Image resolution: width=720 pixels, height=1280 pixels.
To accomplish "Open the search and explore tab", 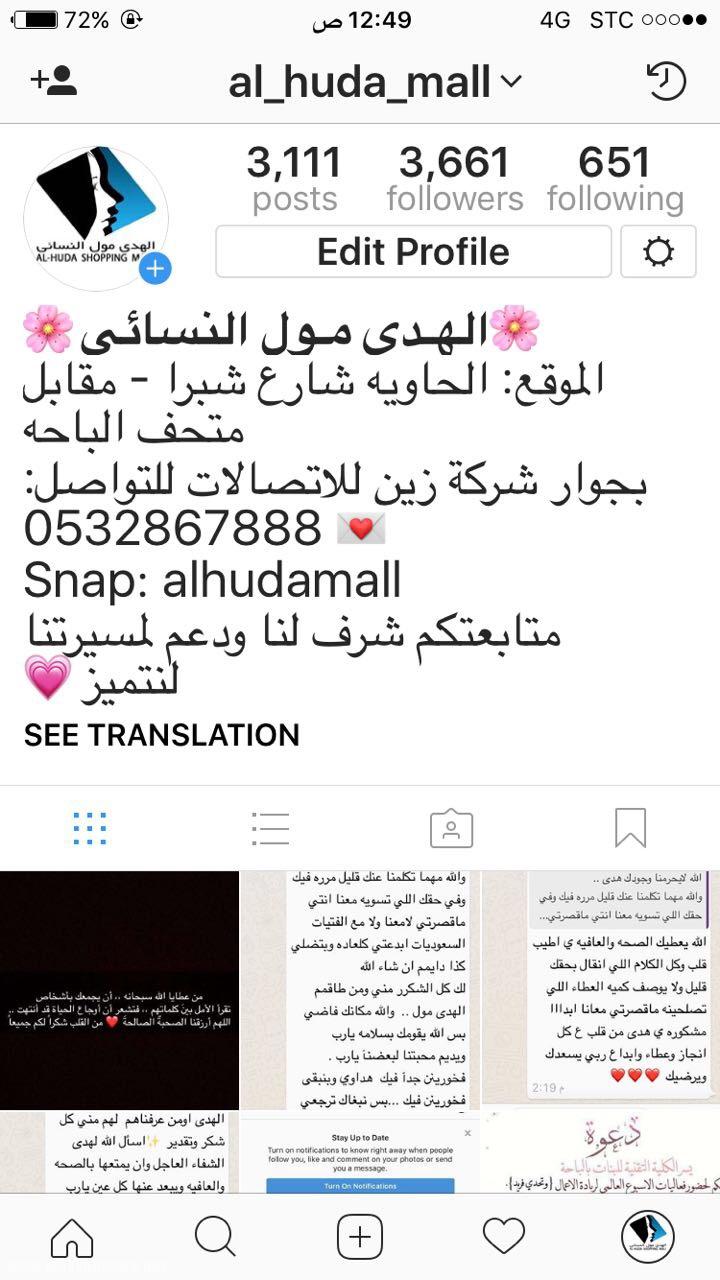I will click(215, 1238).
